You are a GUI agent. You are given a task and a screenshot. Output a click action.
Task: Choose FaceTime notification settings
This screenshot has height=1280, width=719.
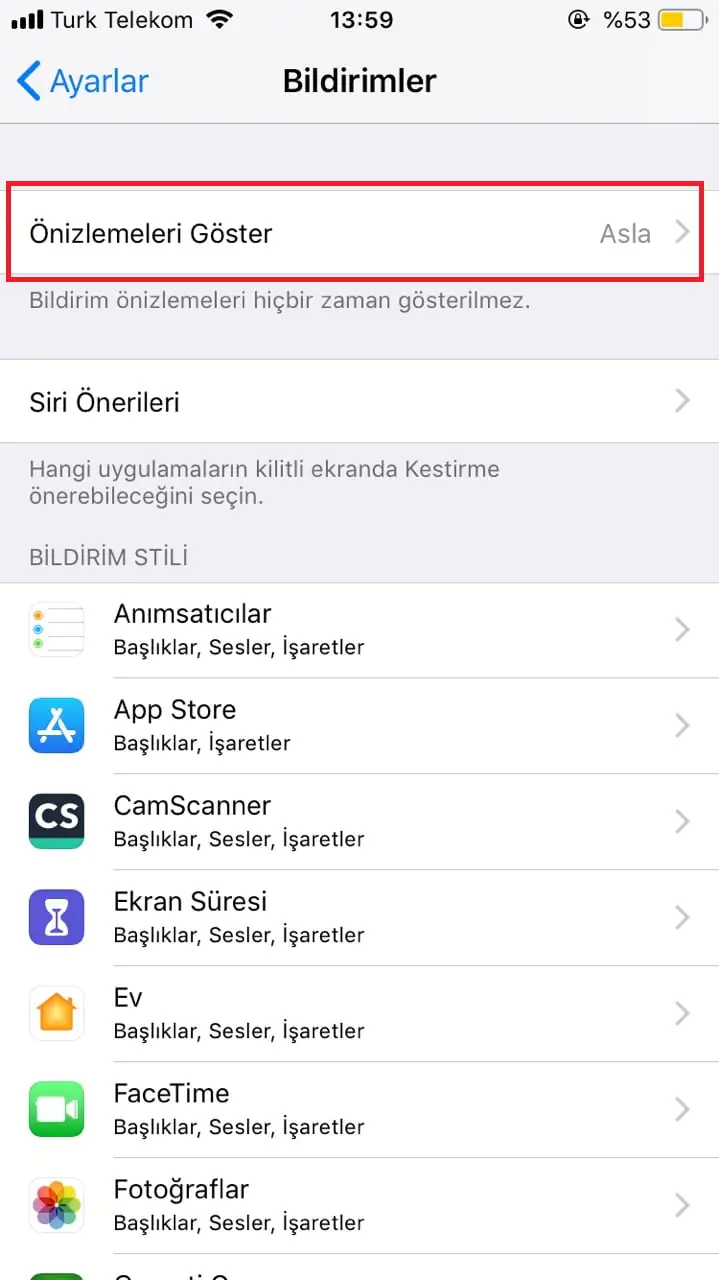pos(359,1110)
